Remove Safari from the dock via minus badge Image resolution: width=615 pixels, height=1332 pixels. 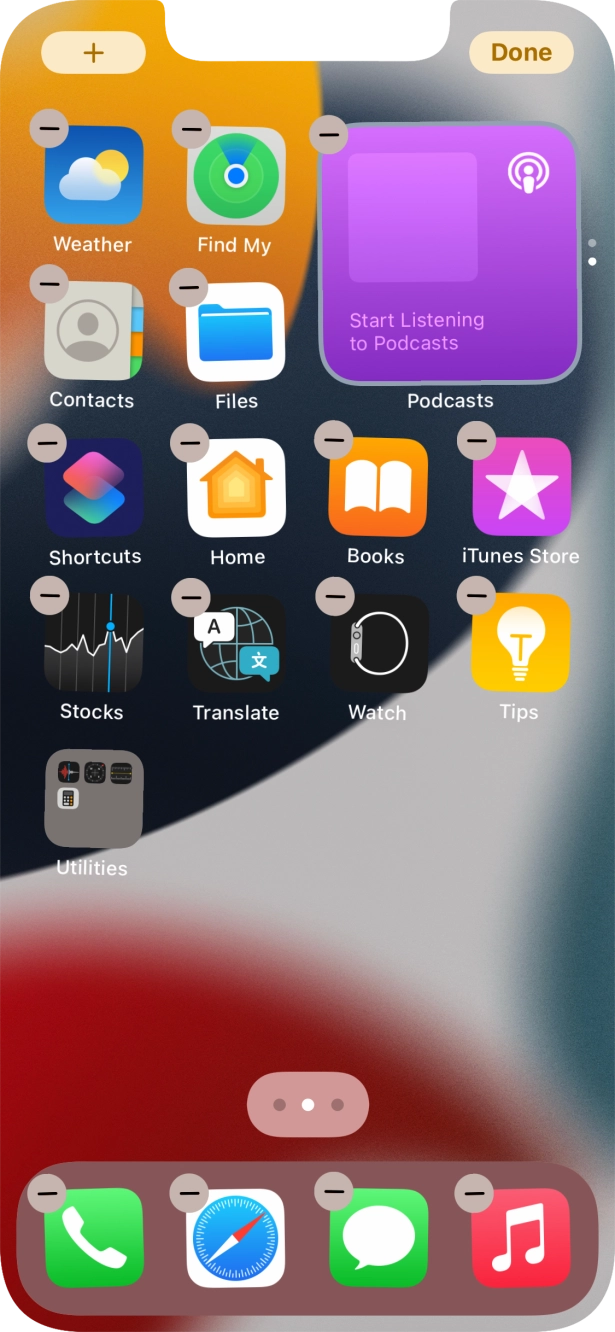190,1192
